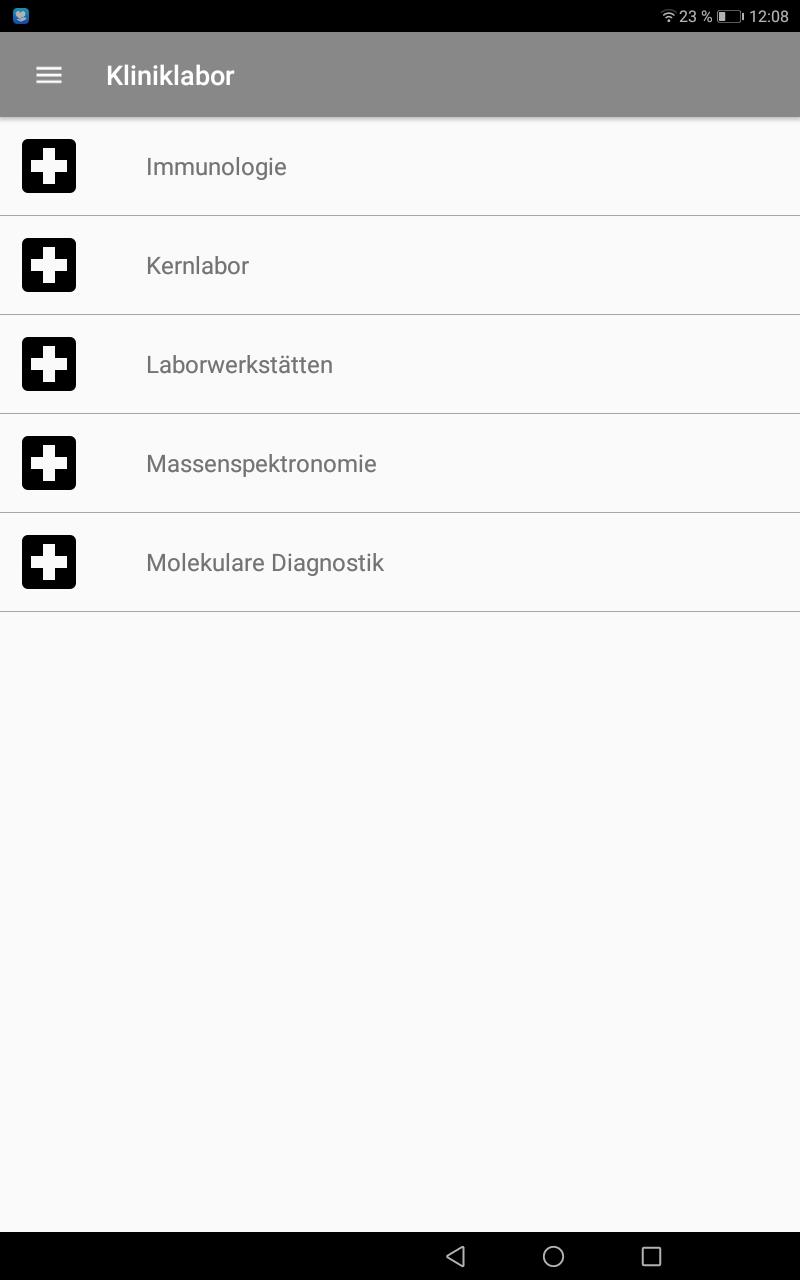This screenshot has height=1280, width=800.
Task: Click the Kernlabor cross icon
Action: (48, 265)
